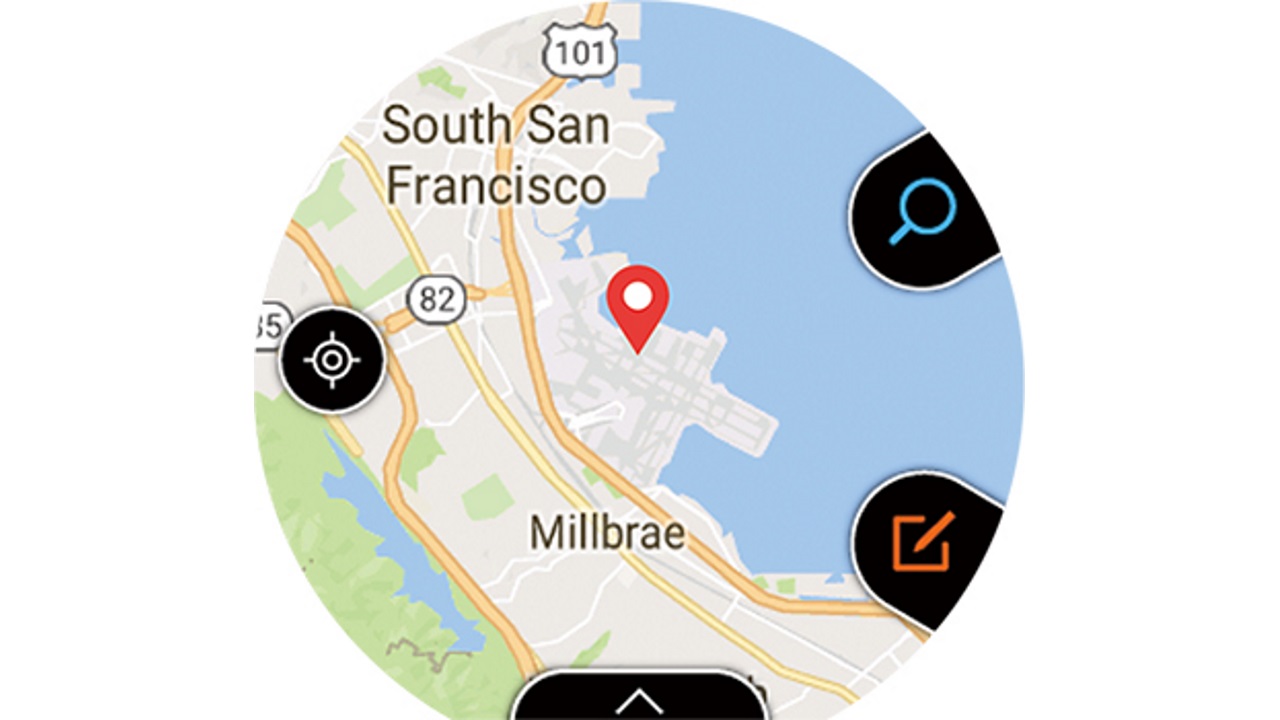This screenshot has width=1280, height=720.
Task: Tap the orange edit note button
Action: [x=925, y=543]
